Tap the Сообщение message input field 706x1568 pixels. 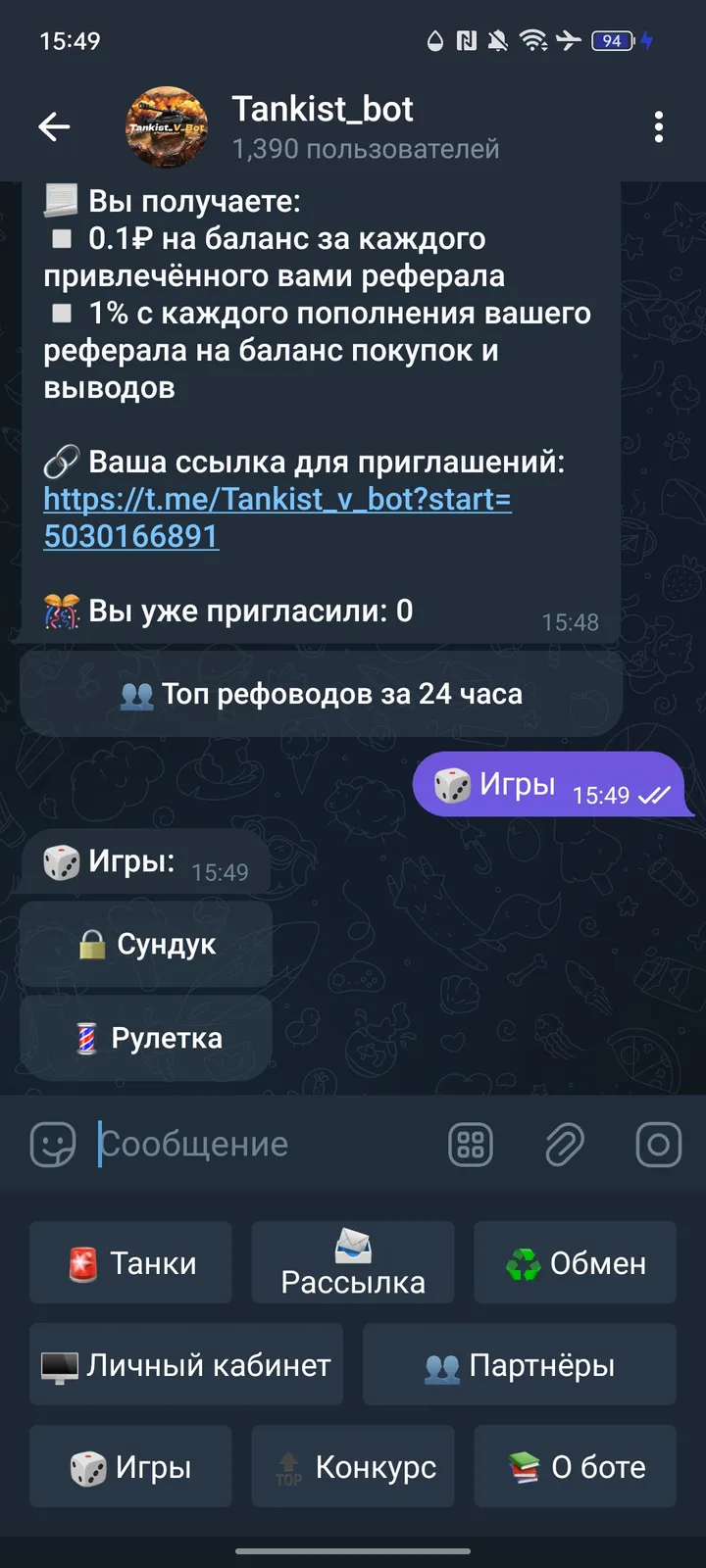tap(245, 1144)
